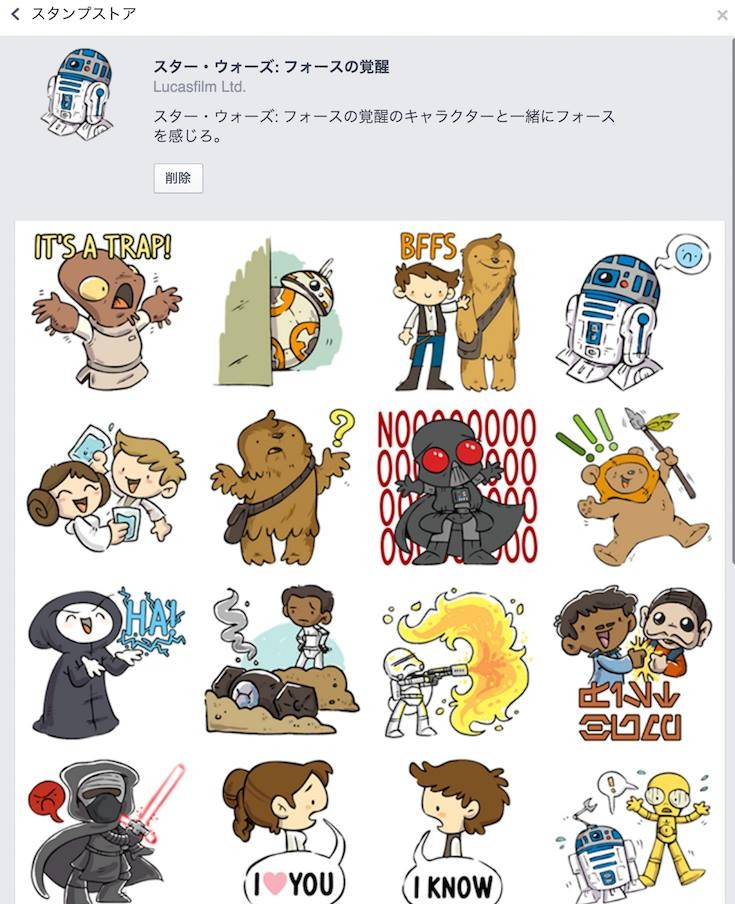Choose the excited Ewok with spear sticker
This screenshot has width=735, height=904.
coord(630,487)
